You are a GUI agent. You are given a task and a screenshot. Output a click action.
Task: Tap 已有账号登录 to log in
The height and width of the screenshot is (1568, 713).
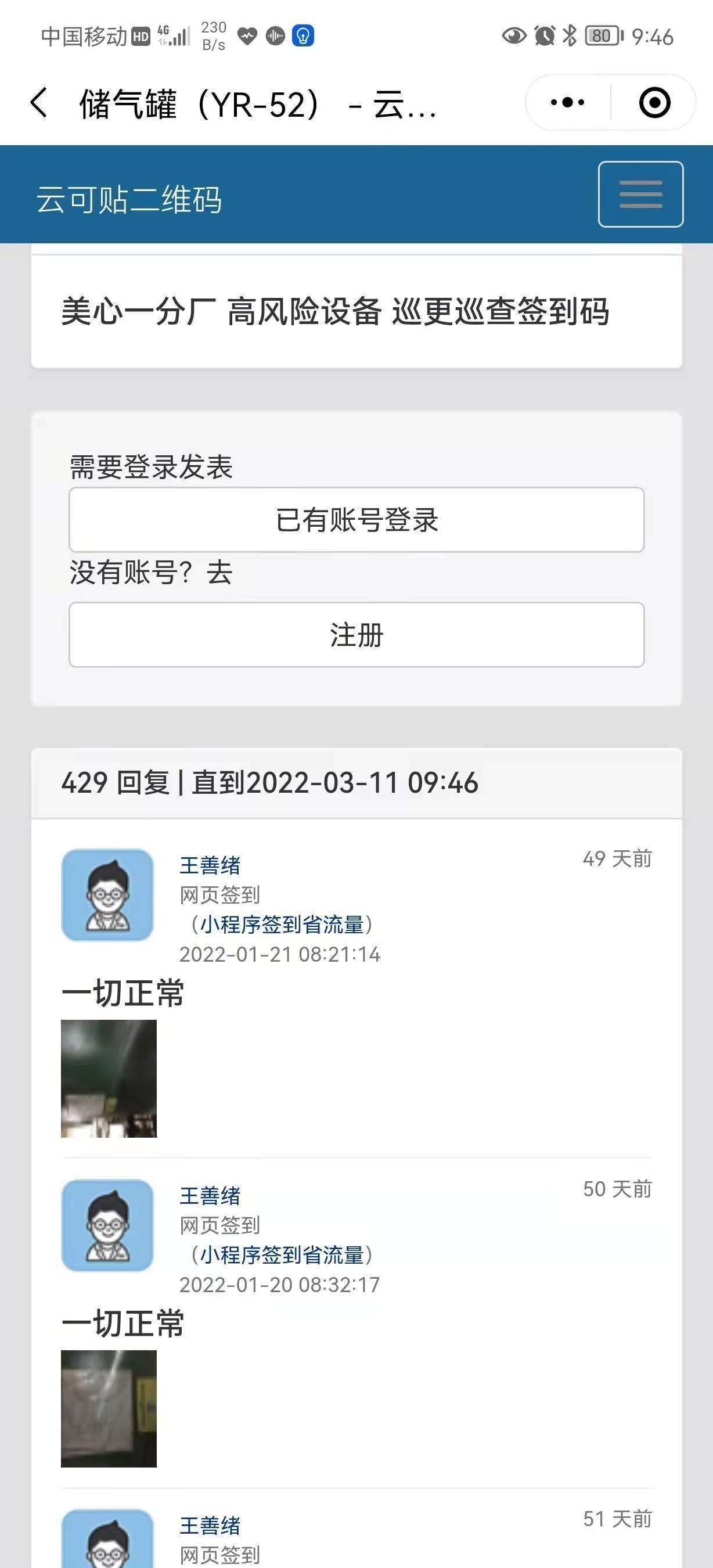click(356, 520)
